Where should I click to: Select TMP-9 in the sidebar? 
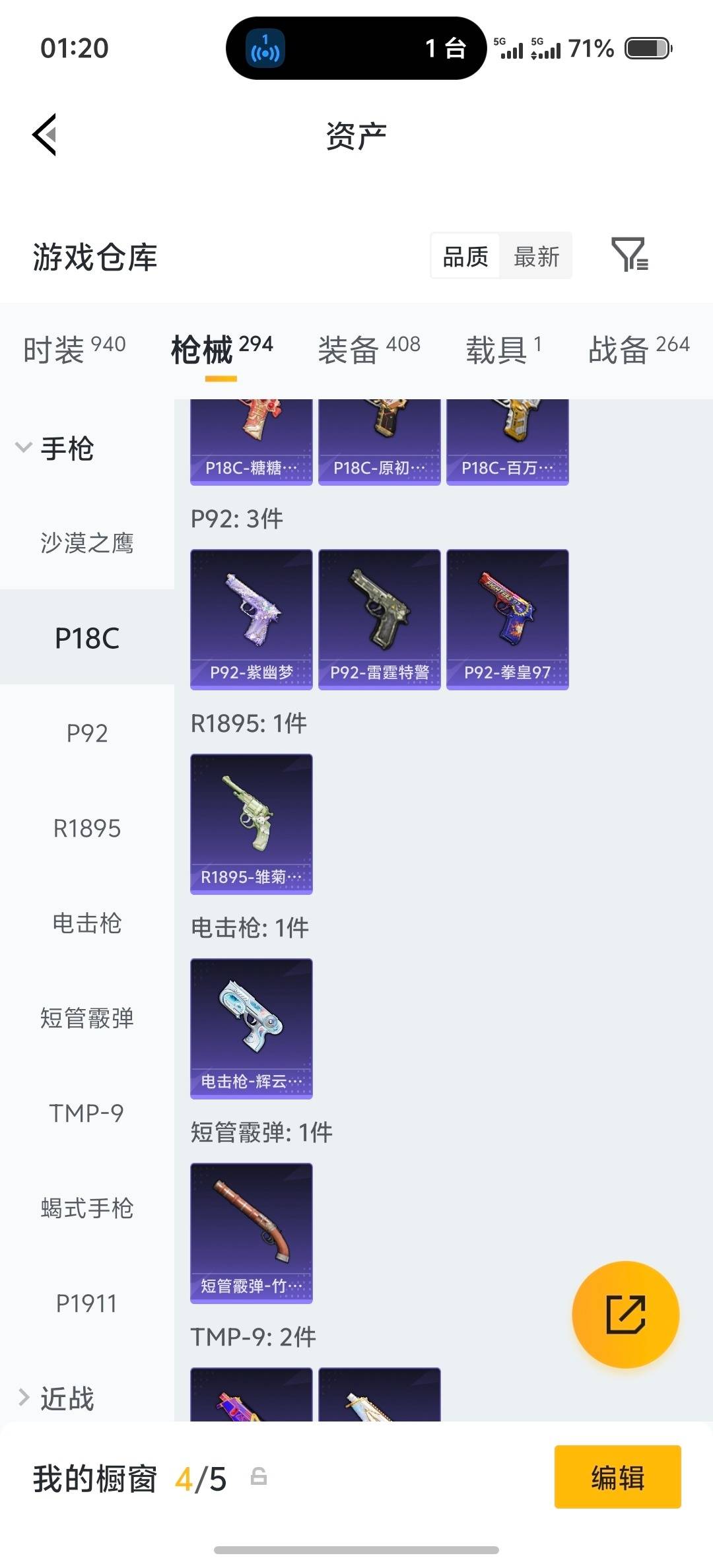[x=88, y=1113]
